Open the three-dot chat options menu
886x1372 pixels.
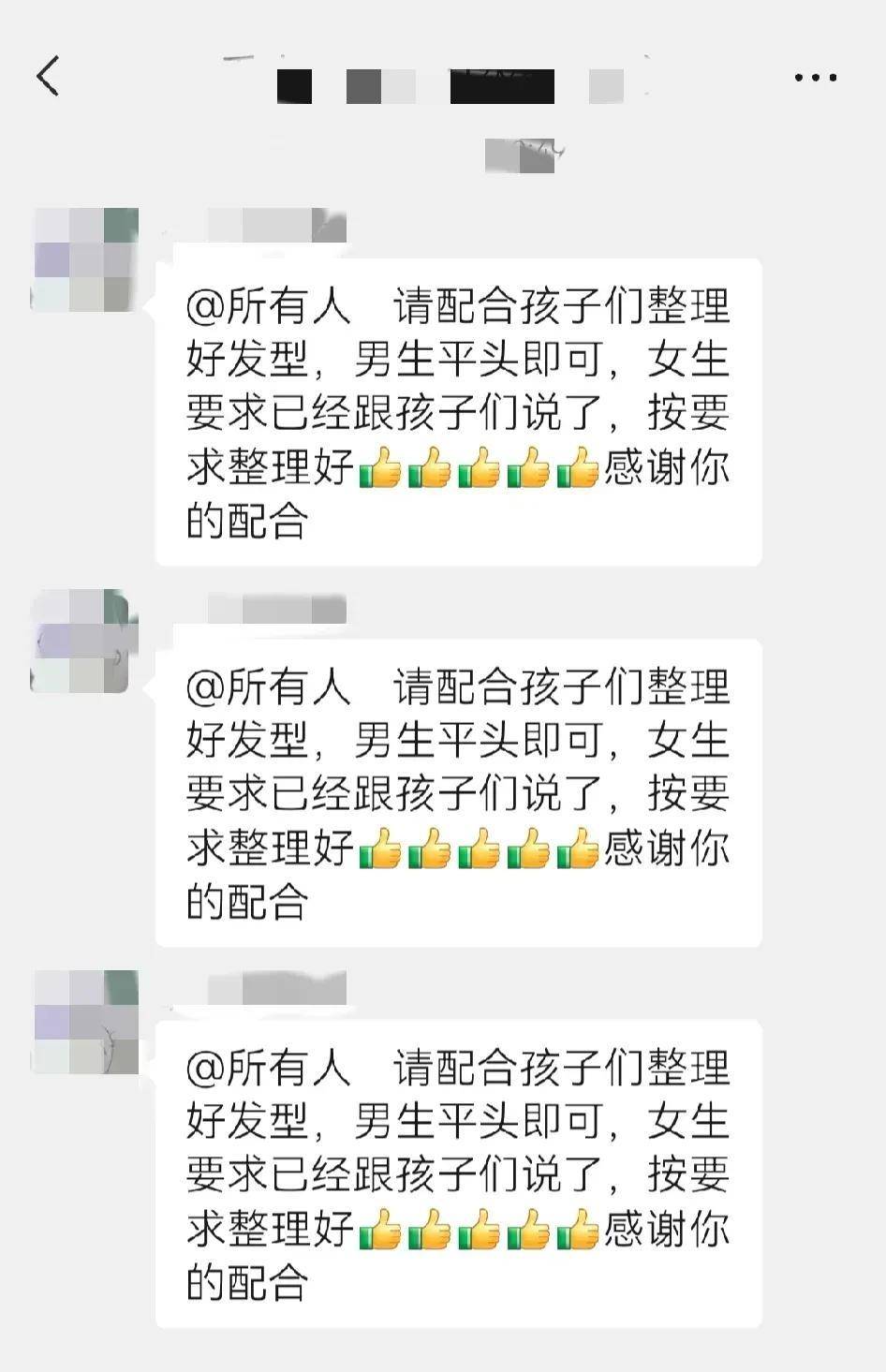(815, 78)
